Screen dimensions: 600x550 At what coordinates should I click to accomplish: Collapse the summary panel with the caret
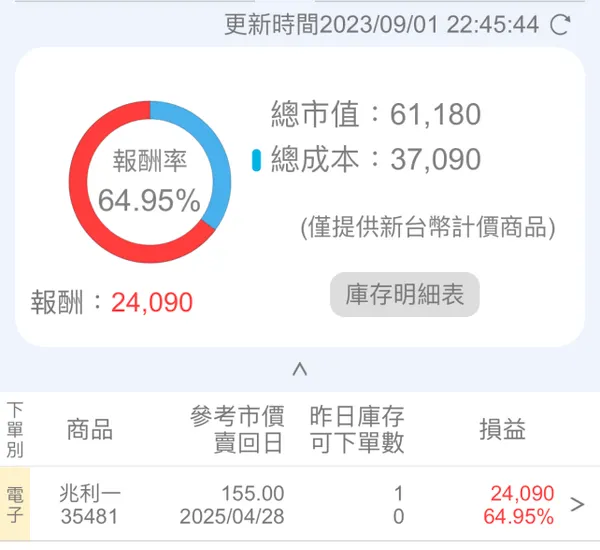click(x=299, y=369)
